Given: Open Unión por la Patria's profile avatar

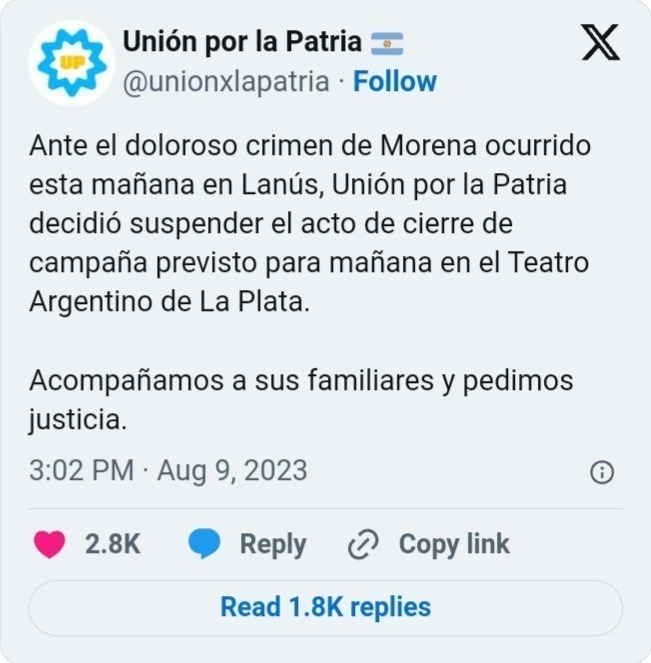Looking at the screenshot, I should point(71,63).
